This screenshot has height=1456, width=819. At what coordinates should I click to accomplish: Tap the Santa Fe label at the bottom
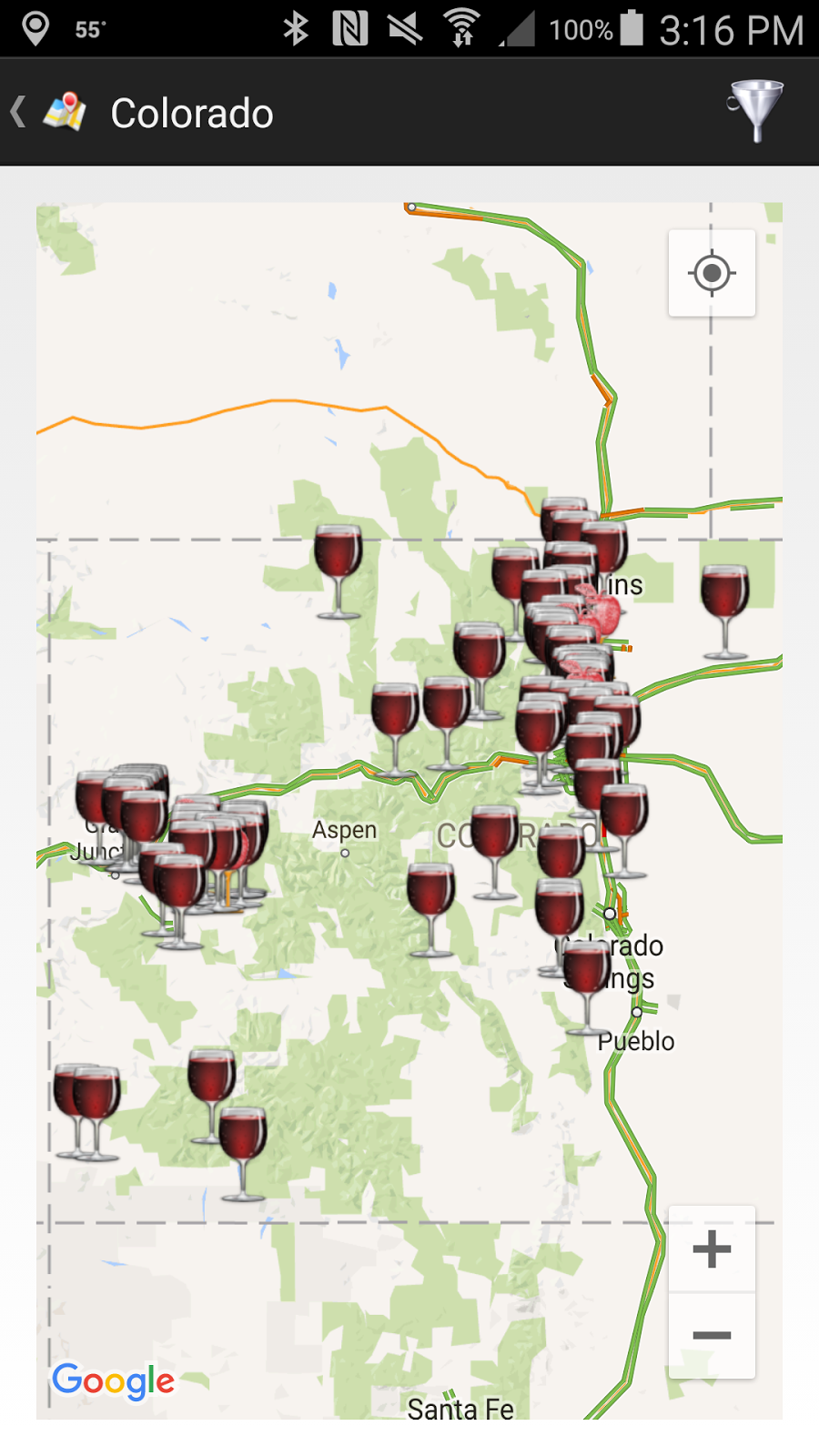click(460, 1406)
